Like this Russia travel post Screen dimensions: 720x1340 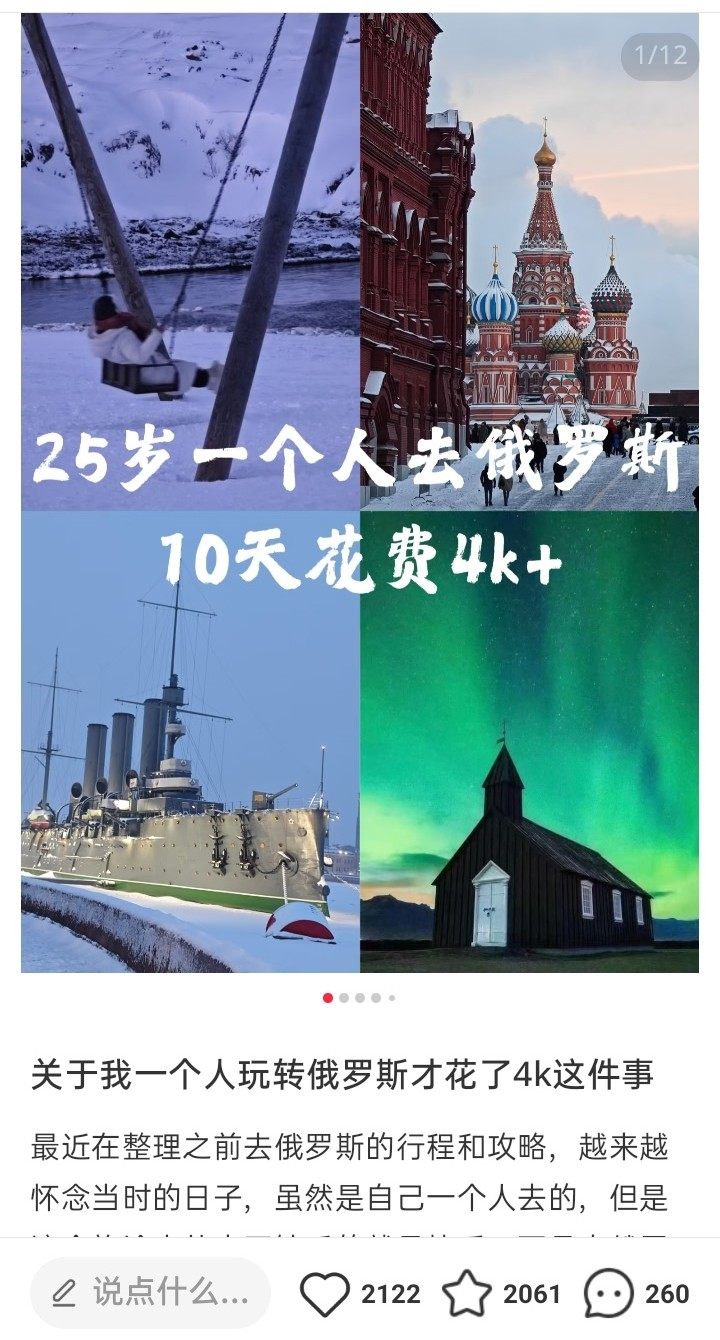point(325,1294)
